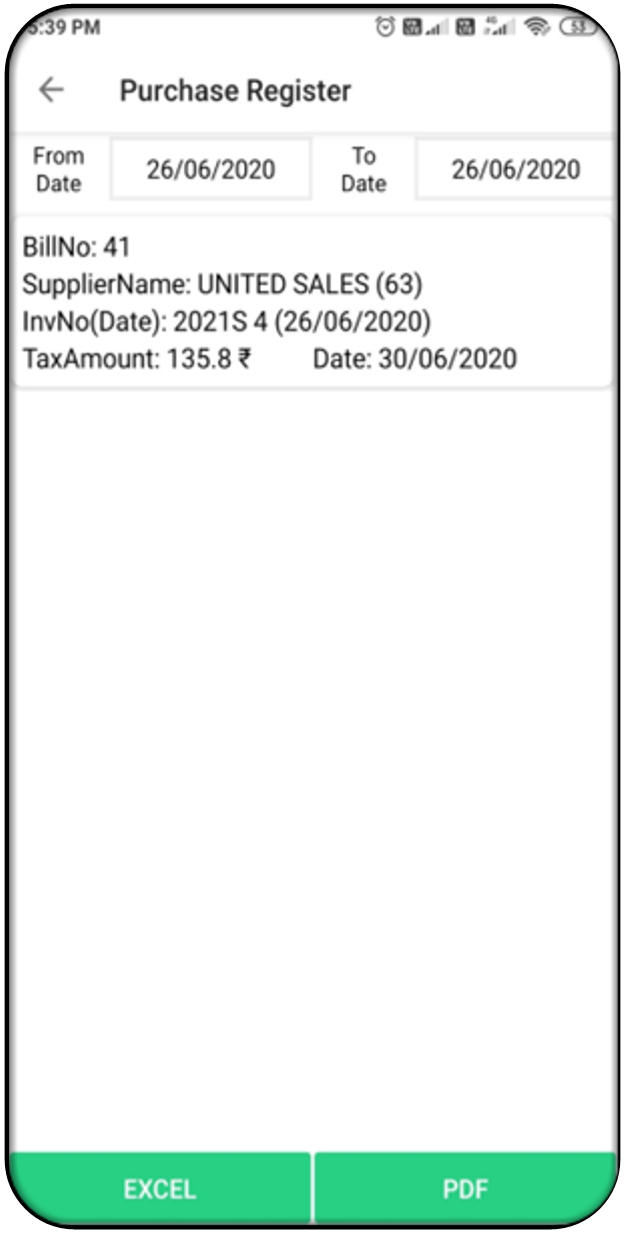
Task: Export the register as PDF
Action: pyautogui.click(x=465, y=1188)
